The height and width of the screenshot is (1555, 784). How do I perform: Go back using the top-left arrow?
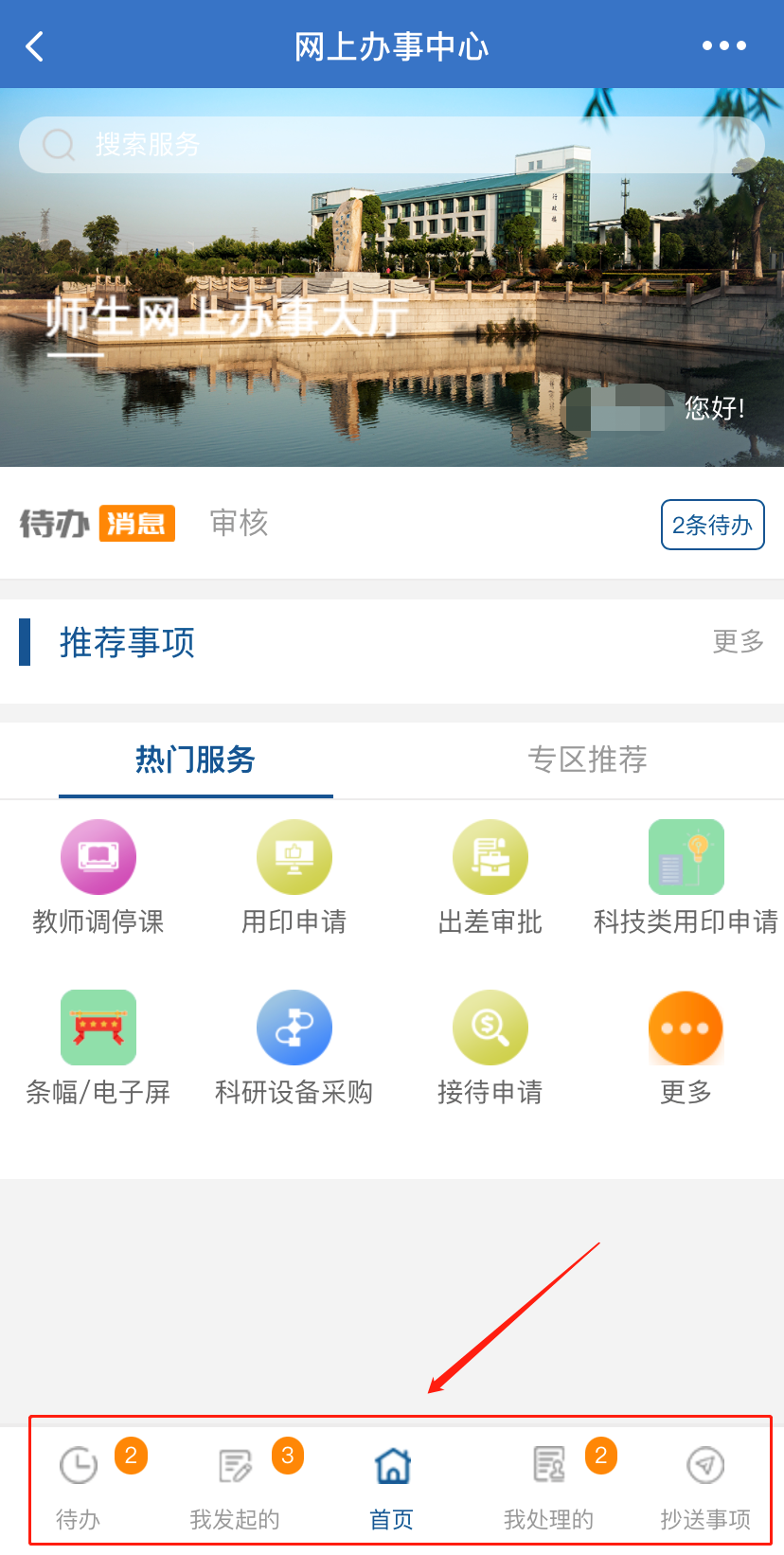pyautogui.click(x=35, y=45)
